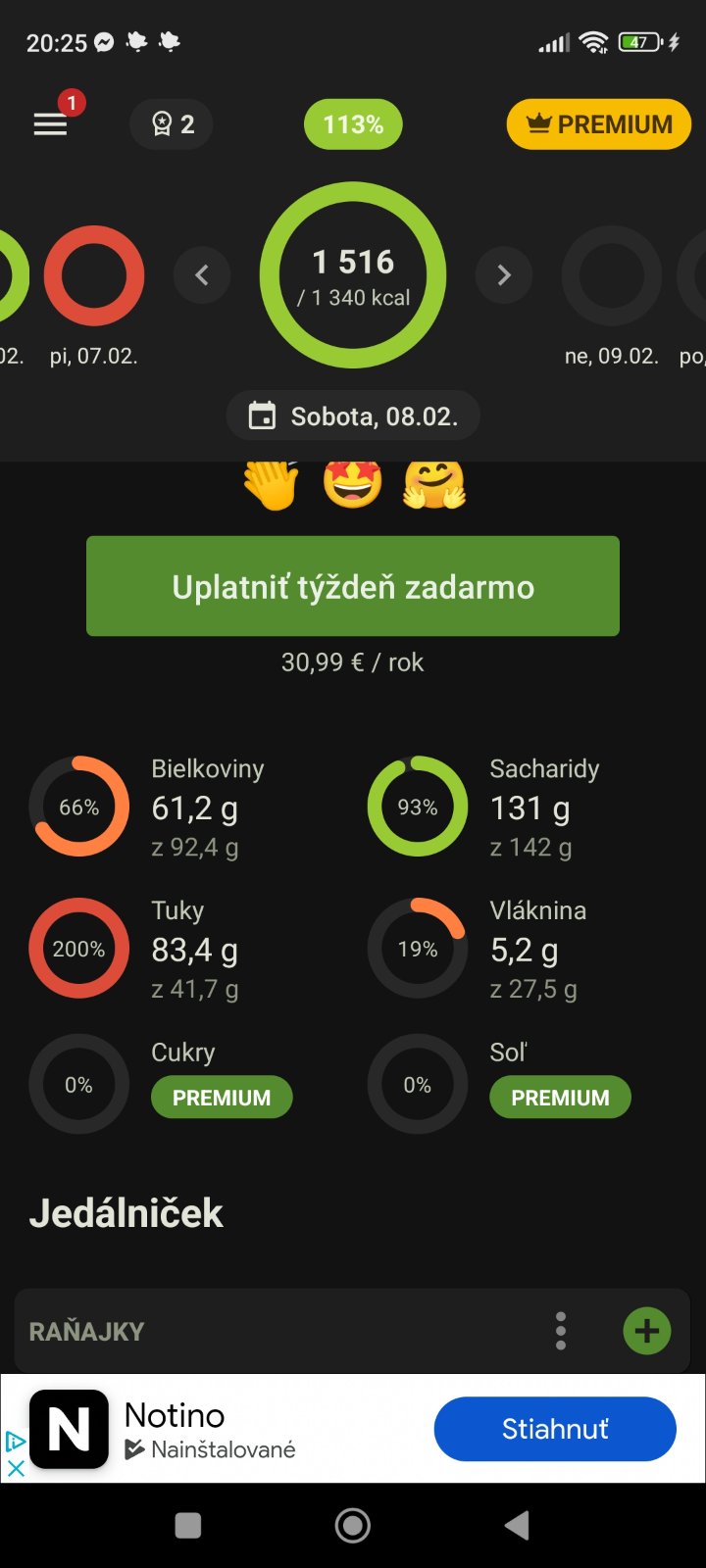This screenshot has width=706, height=1568.
Task: Tap Stiahnuť in the Notino ad
Action: pos(555,1429)
